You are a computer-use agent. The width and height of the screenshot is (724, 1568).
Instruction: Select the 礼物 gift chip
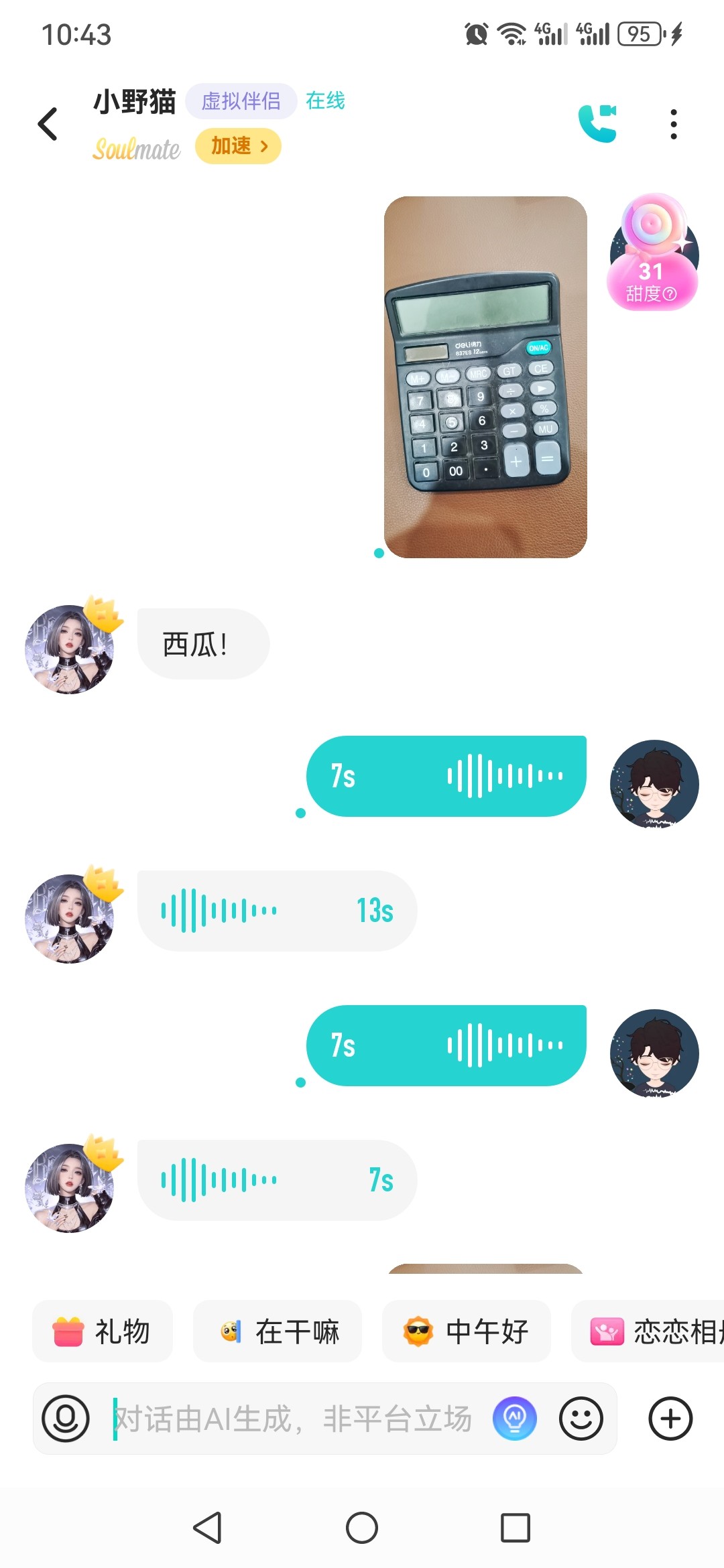103,1331
